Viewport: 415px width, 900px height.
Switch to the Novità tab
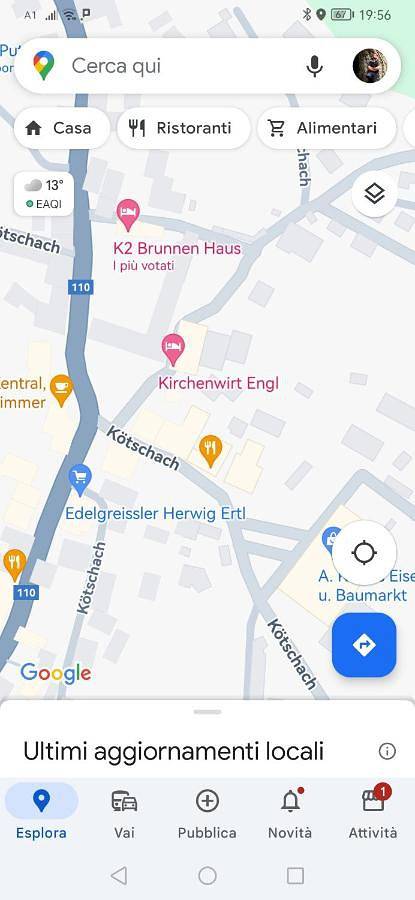tap(290, 812)
